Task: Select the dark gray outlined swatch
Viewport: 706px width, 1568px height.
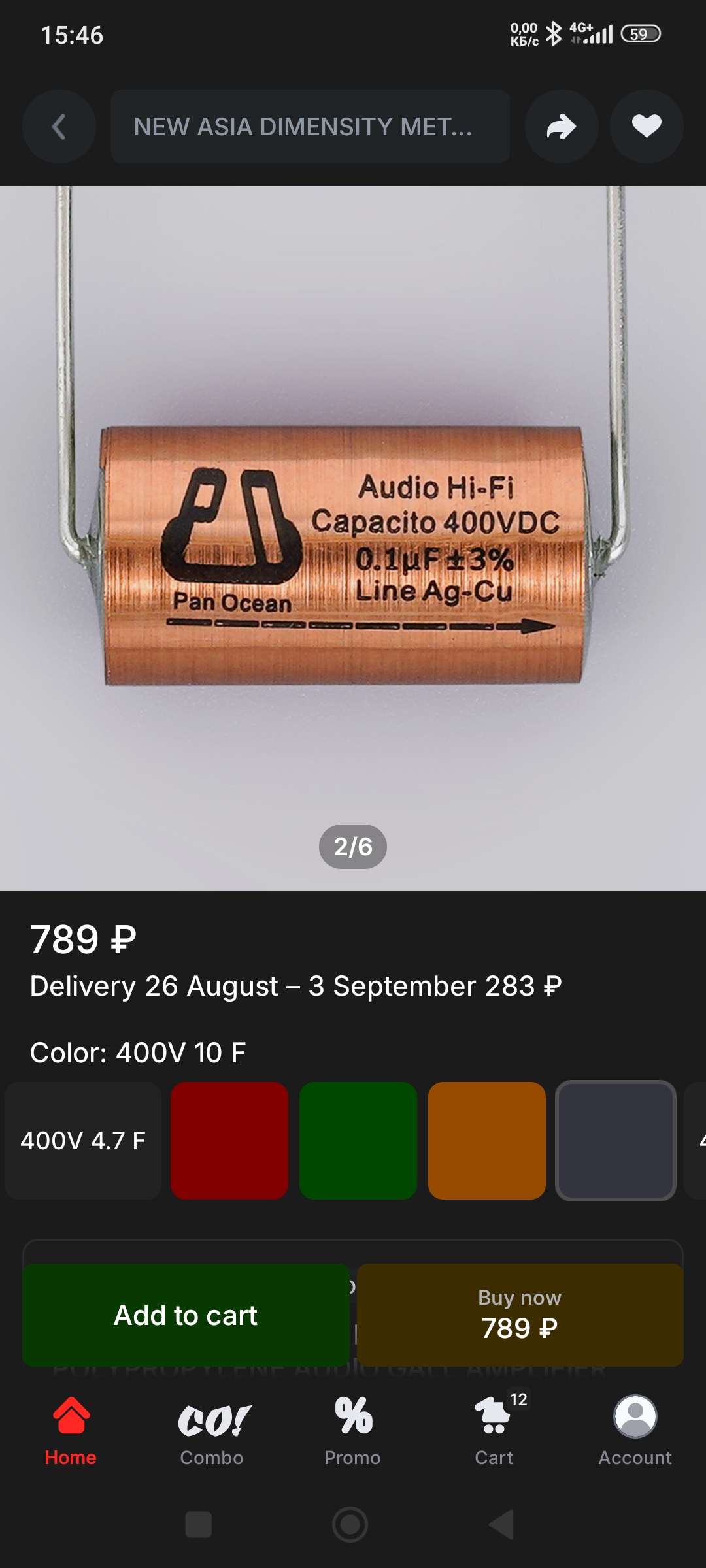Action: tap(616, 1141)
